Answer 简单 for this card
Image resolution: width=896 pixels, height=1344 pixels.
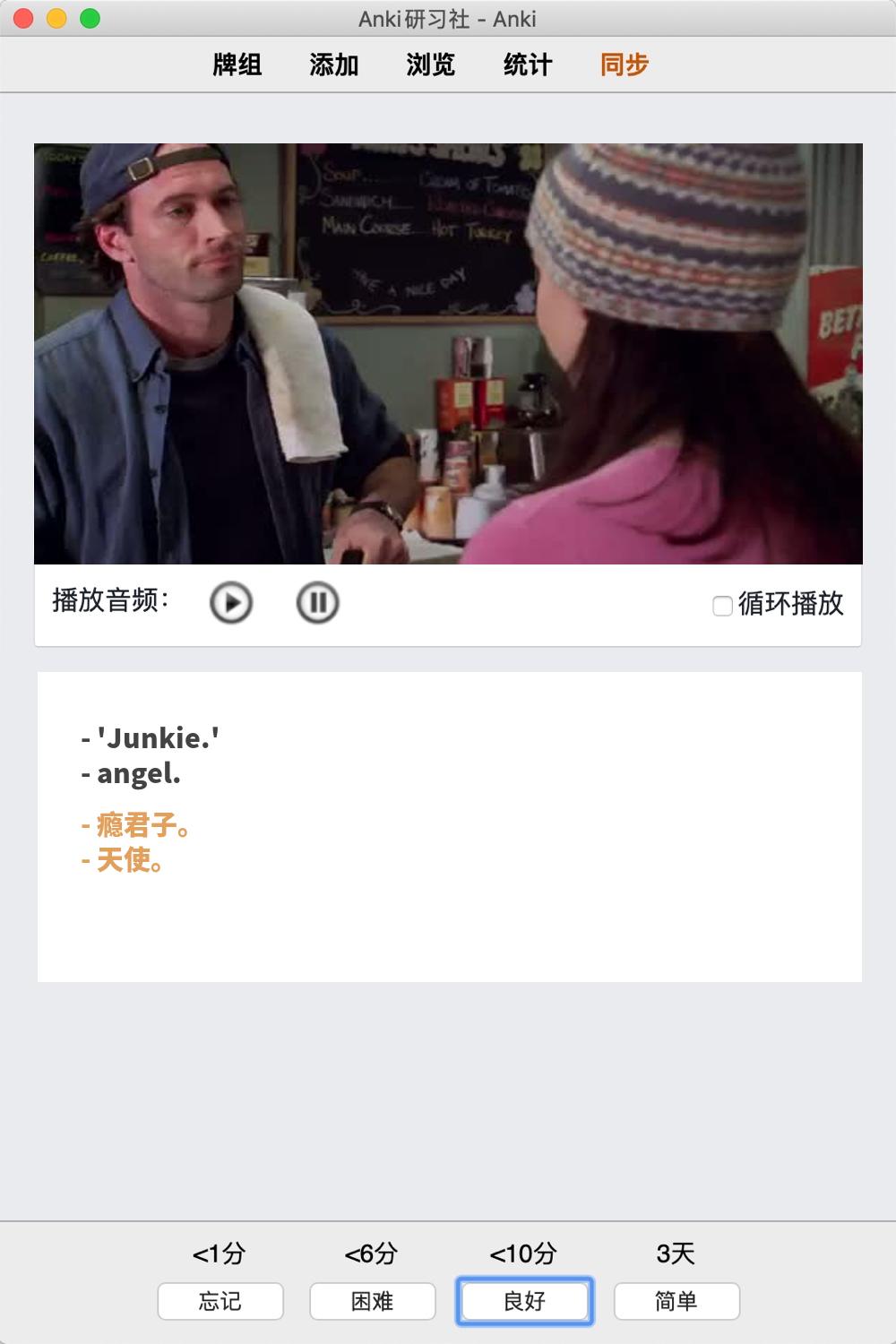[676, 1301]
